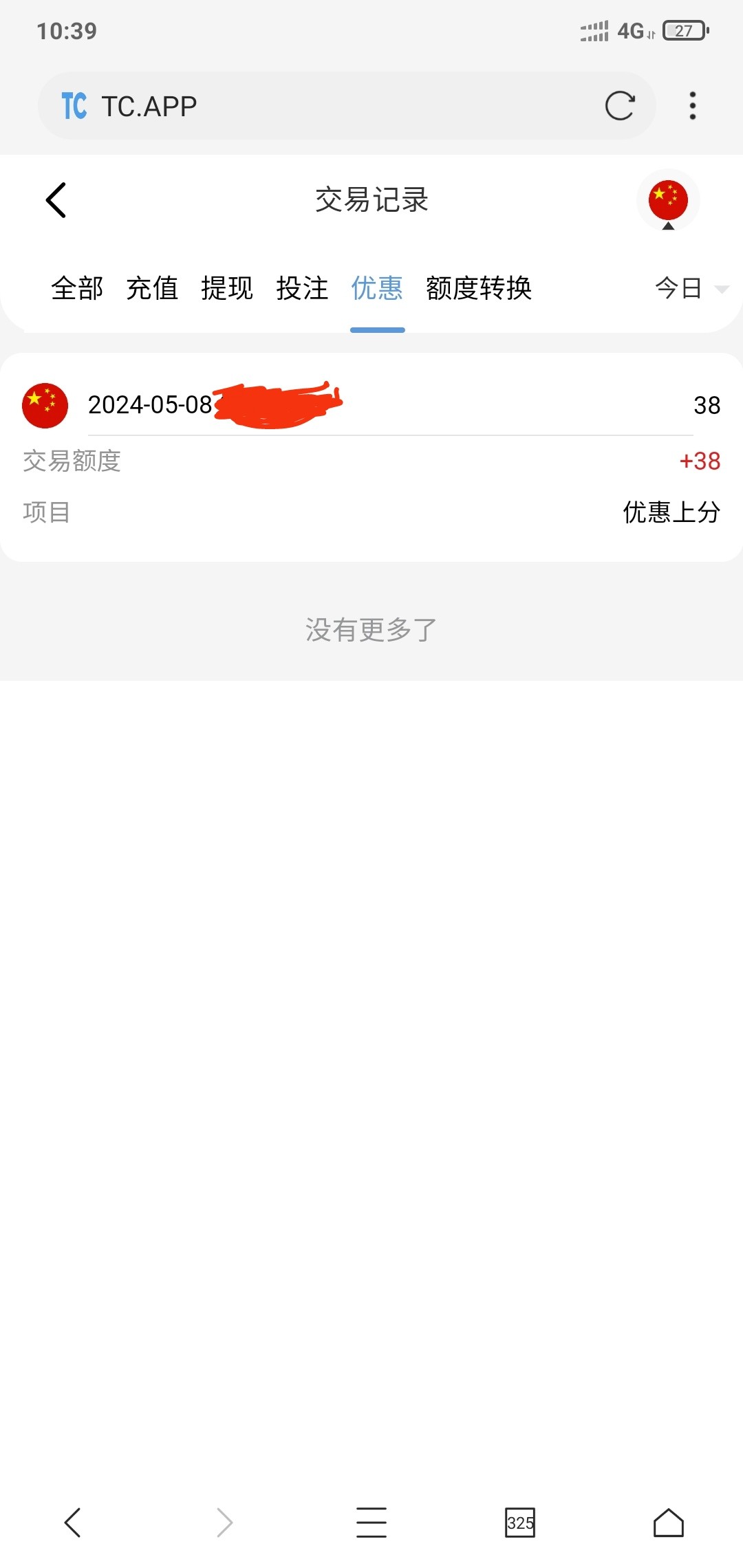Screen dimensions: 743x1568
Task: Open the browser menu with three lines
Action: click(371, 1523)
